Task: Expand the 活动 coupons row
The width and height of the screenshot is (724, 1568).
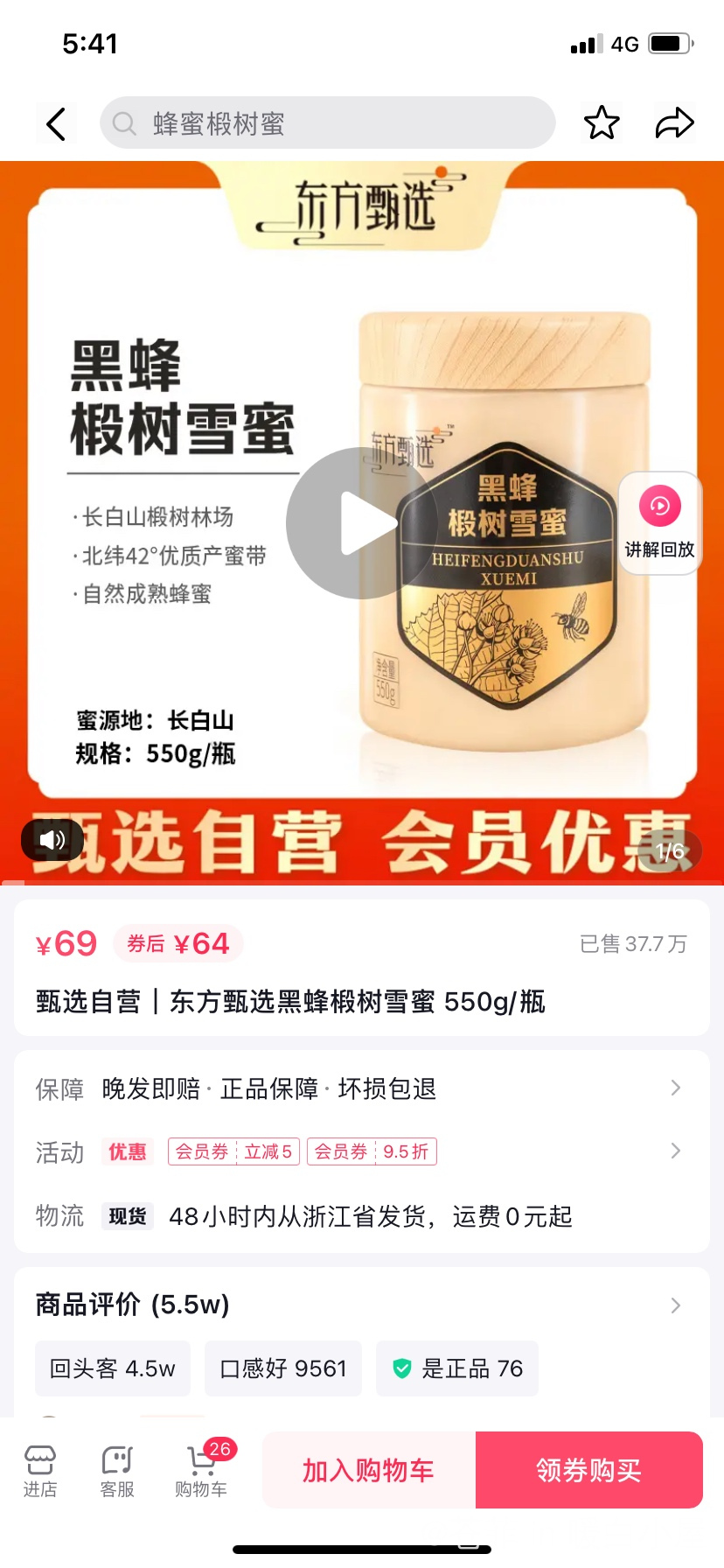Action: [x=359, y=1151]
